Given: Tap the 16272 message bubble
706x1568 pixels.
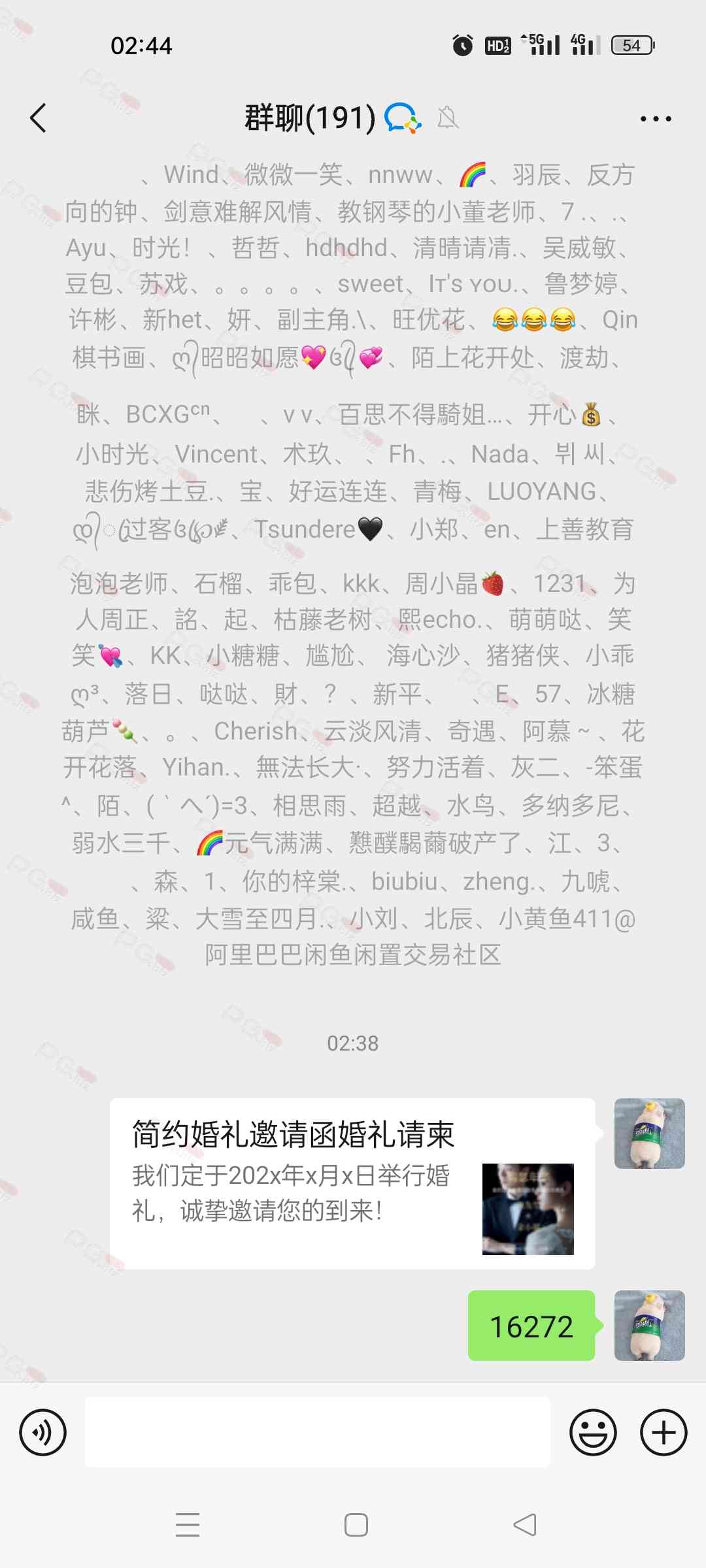Looking at the screenshot, I should coord(531,1326).
